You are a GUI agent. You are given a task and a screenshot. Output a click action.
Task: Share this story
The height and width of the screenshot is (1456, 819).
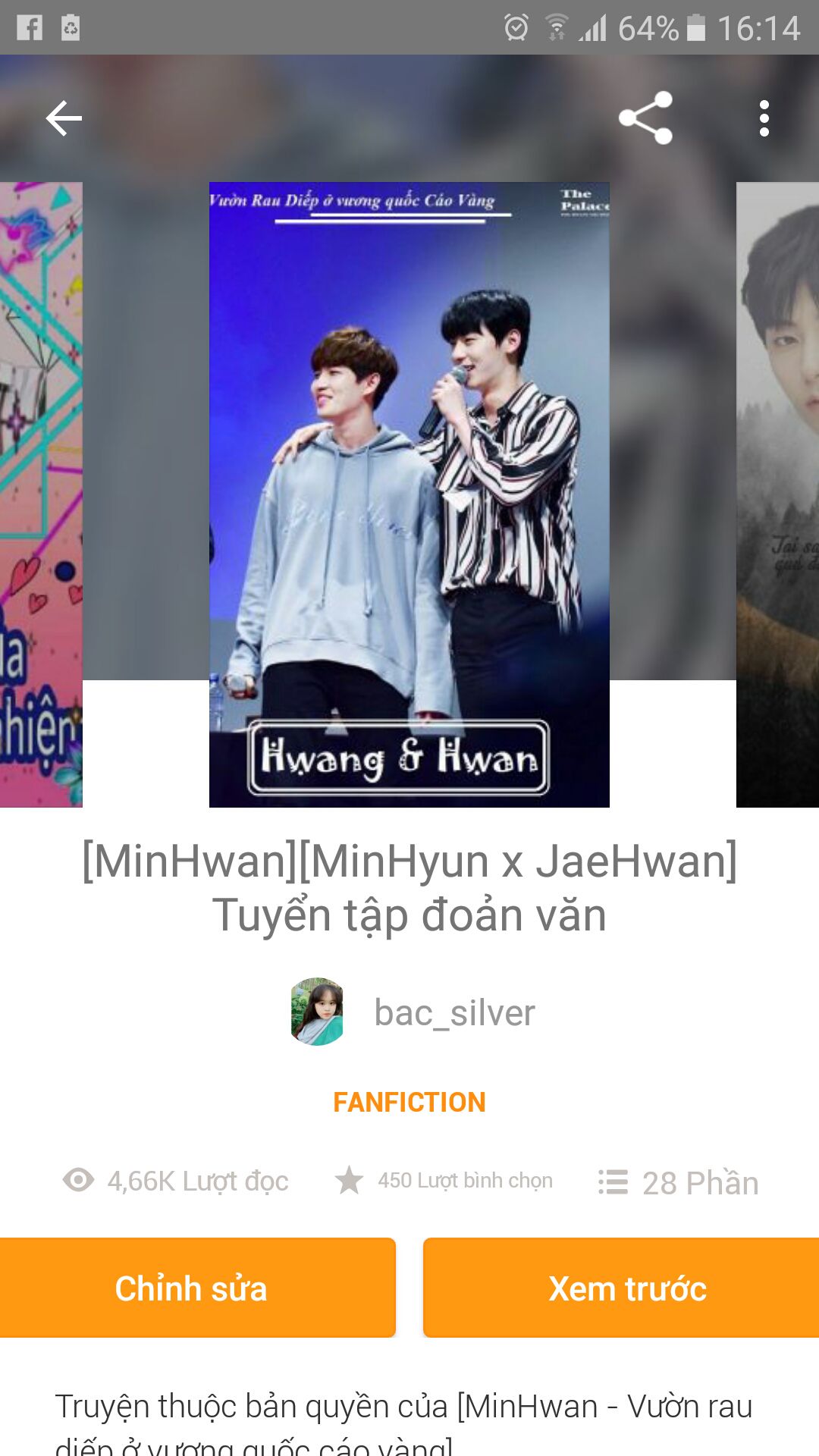(645, 118)
